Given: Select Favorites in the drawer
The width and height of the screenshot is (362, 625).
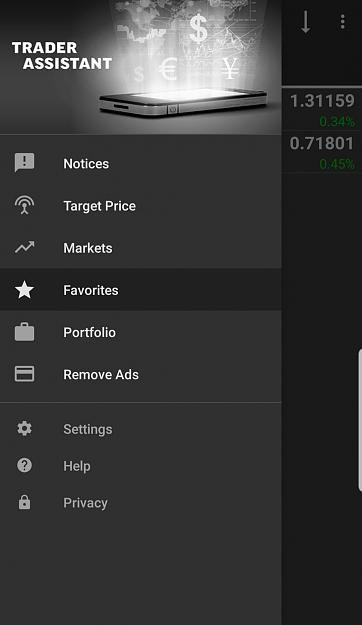Looking at the screenshot, I should coord(140,290).
